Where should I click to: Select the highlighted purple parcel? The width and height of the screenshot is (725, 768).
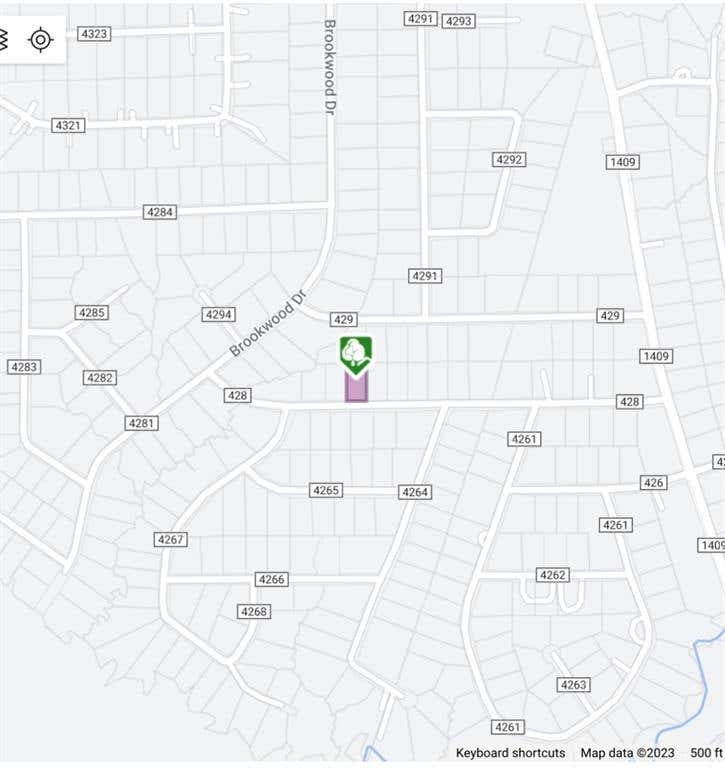357,388
